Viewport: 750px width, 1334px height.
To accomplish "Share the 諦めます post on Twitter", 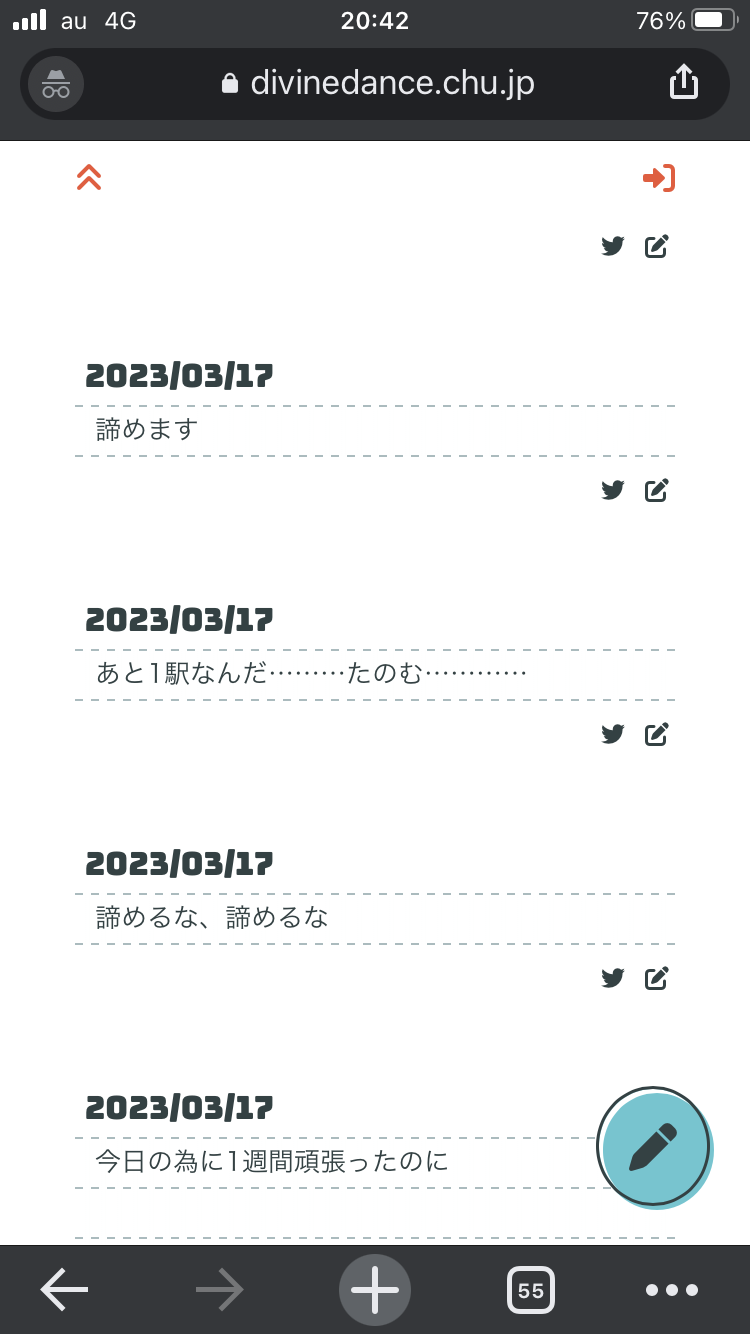I will click(x=613, y=490).
